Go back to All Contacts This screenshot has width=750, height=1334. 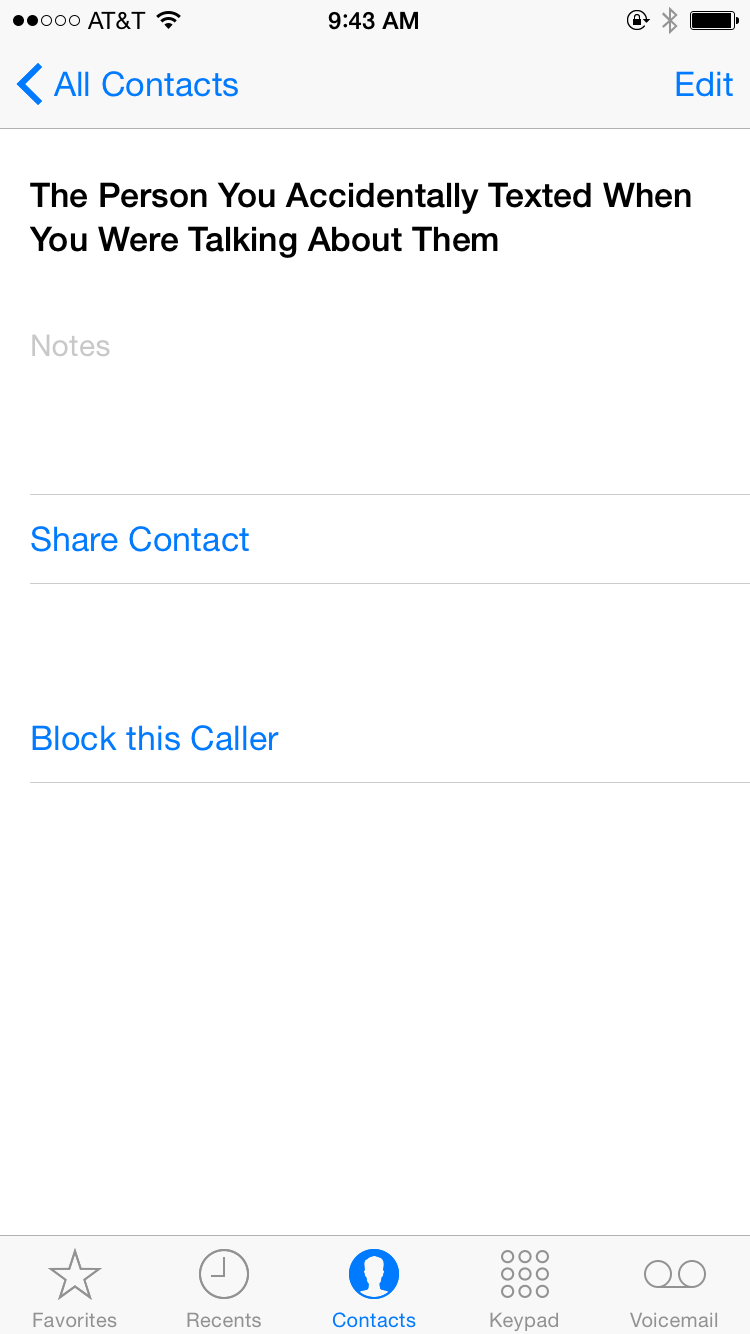(x=128, y=85)
